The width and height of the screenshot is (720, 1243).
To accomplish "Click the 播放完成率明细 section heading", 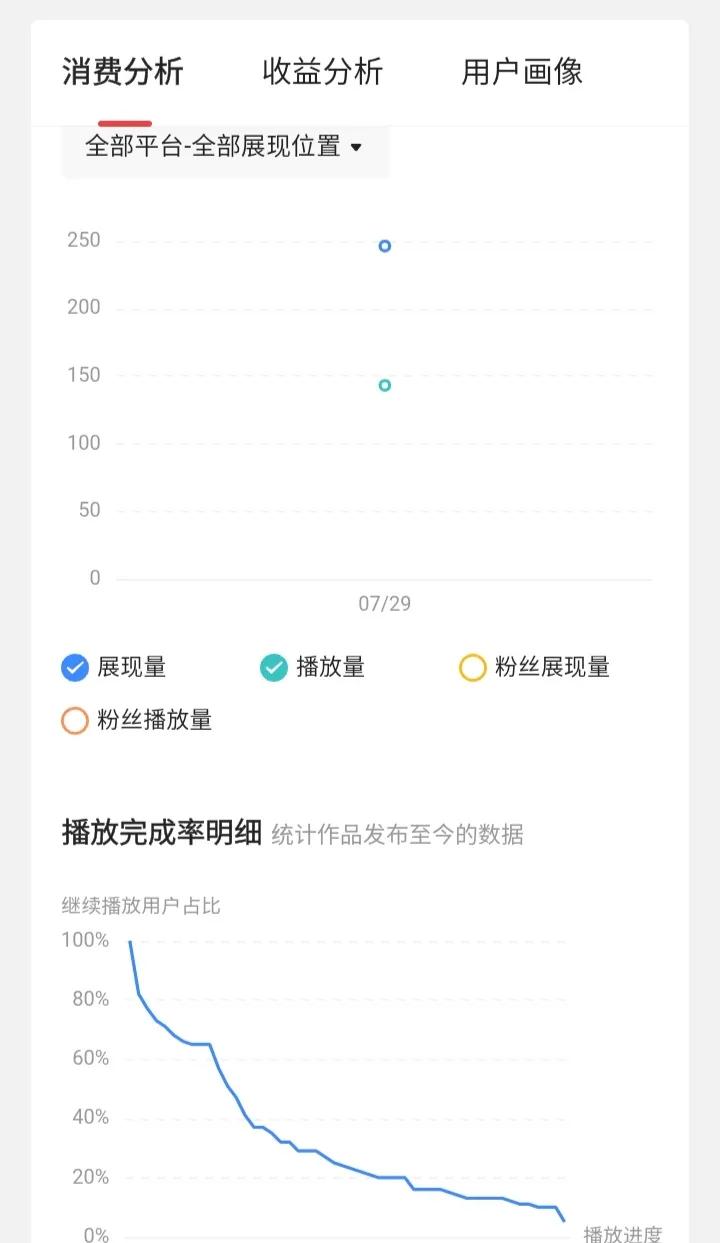I will pos(157,831).
